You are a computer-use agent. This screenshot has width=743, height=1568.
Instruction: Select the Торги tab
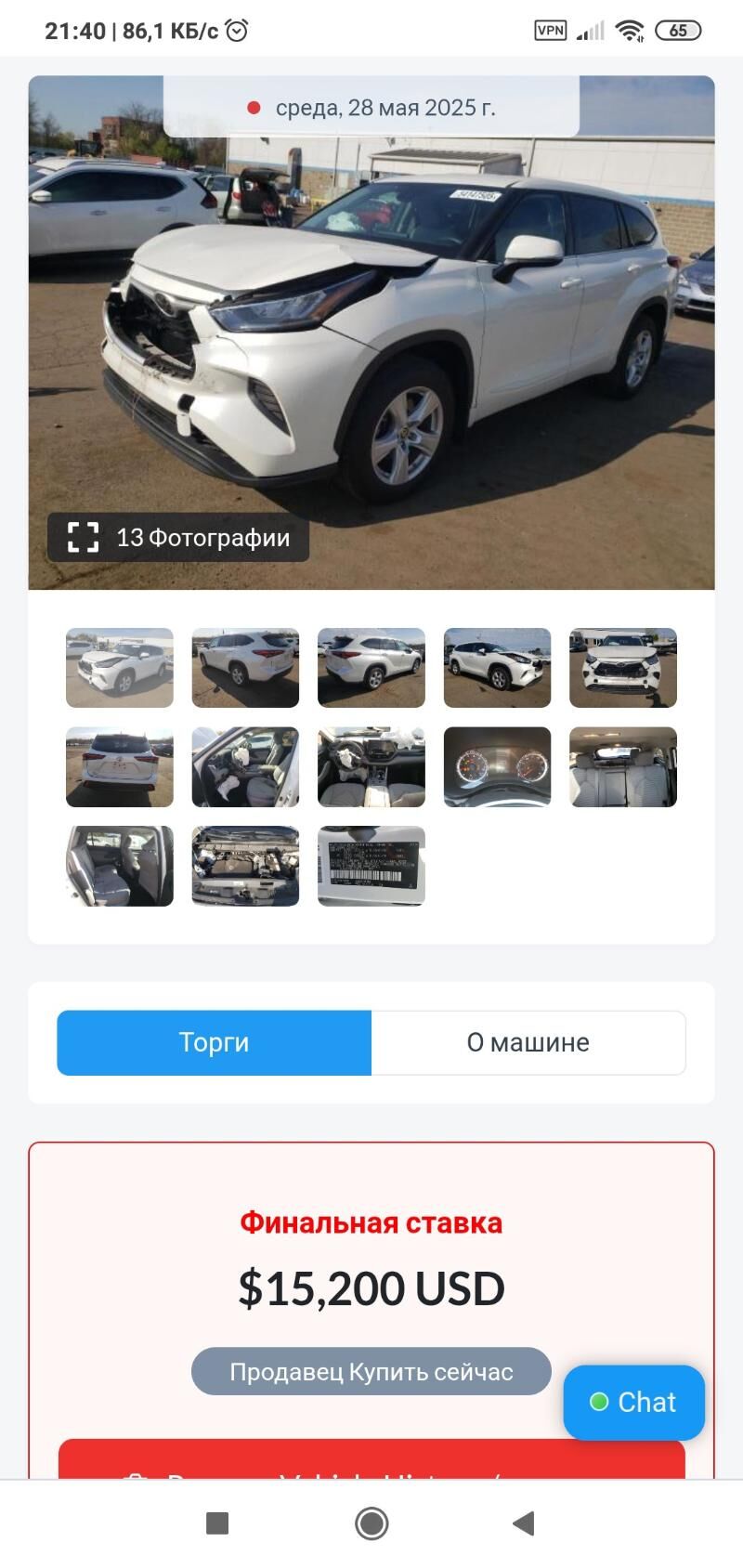pos(214,1042)
